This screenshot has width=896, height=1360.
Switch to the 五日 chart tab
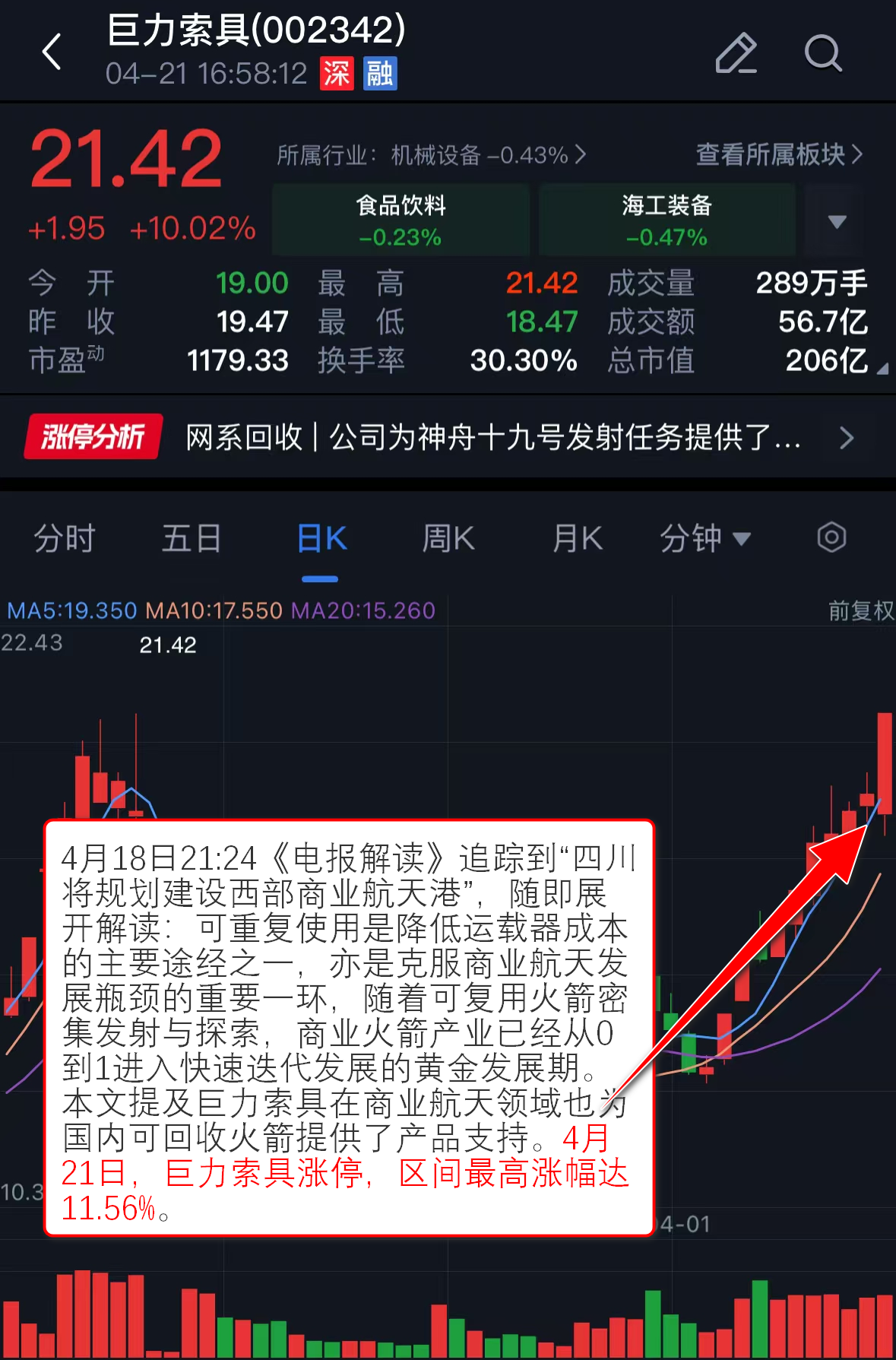click(x=192, y=538)
